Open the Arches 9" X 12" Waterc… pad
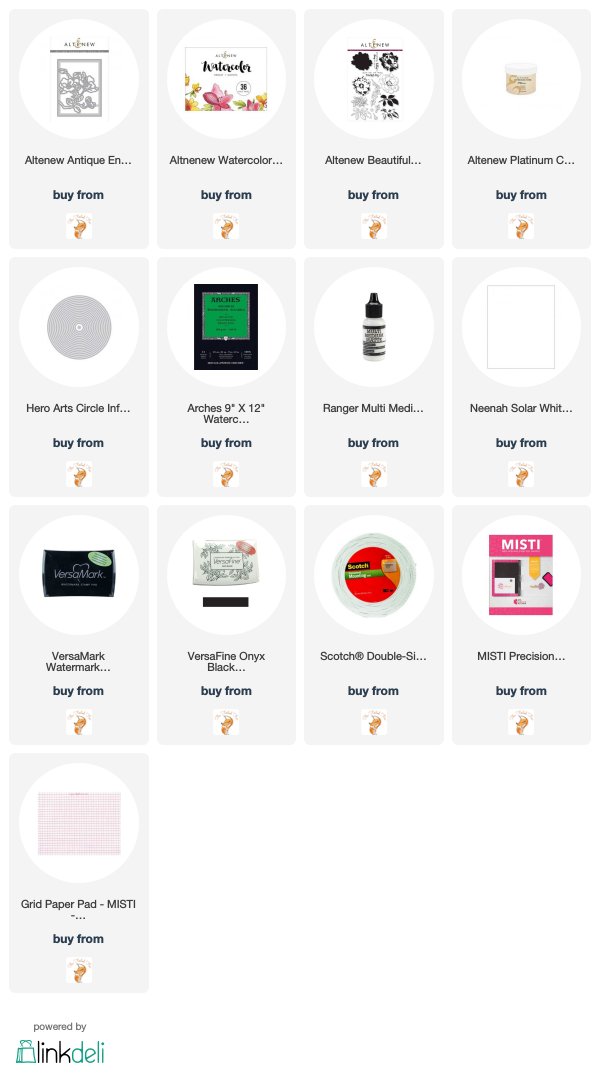 coord(226,377)
